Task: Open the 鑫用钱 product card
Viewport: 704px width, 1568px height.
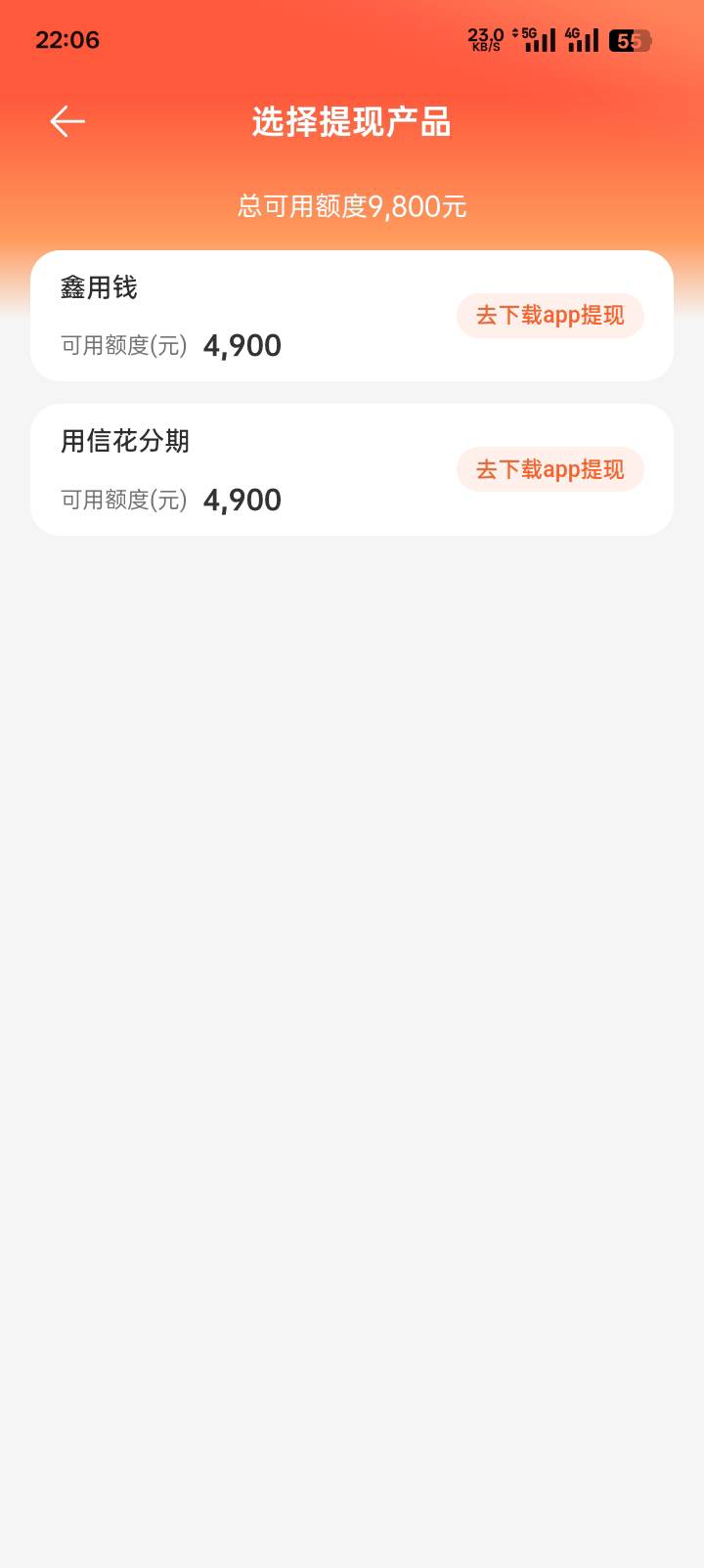Action: pos(352,316)
